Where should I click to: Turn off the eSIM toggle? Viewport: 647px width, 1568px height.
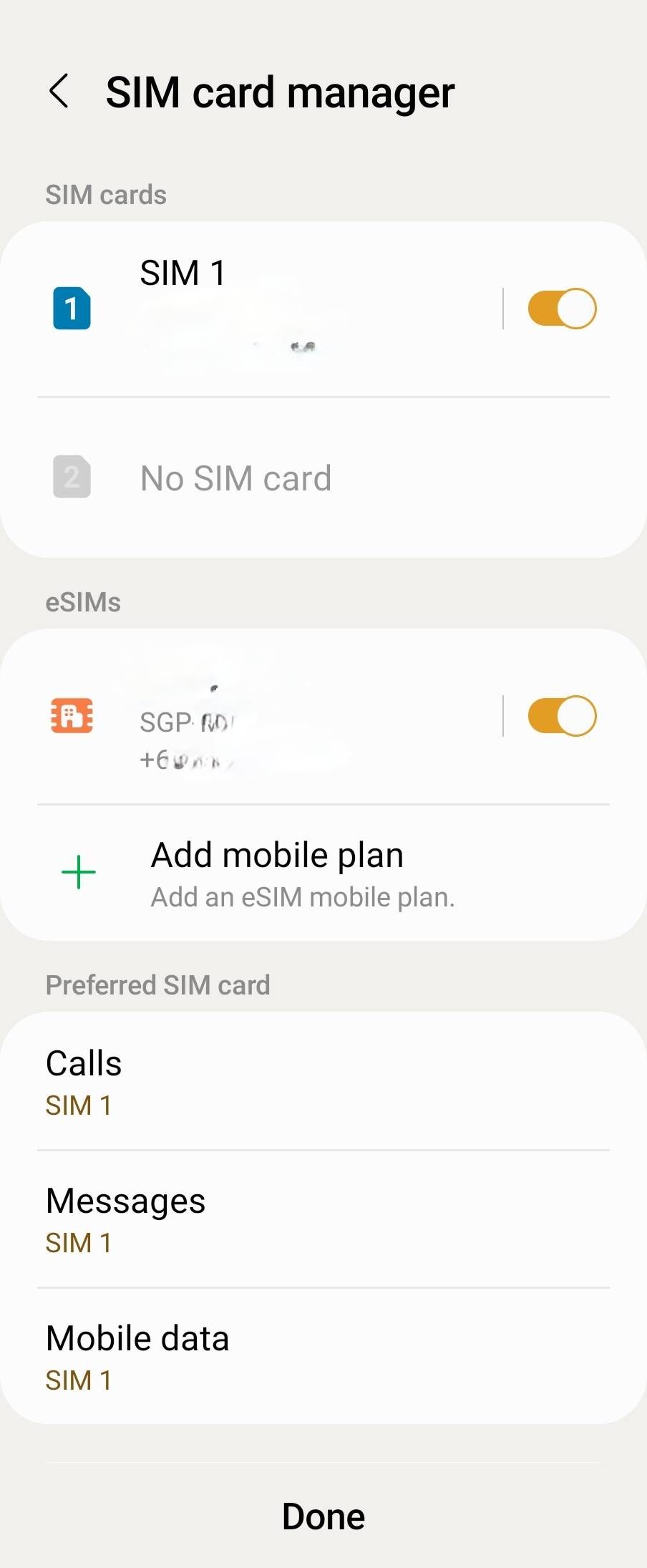[x=561, y=715]
